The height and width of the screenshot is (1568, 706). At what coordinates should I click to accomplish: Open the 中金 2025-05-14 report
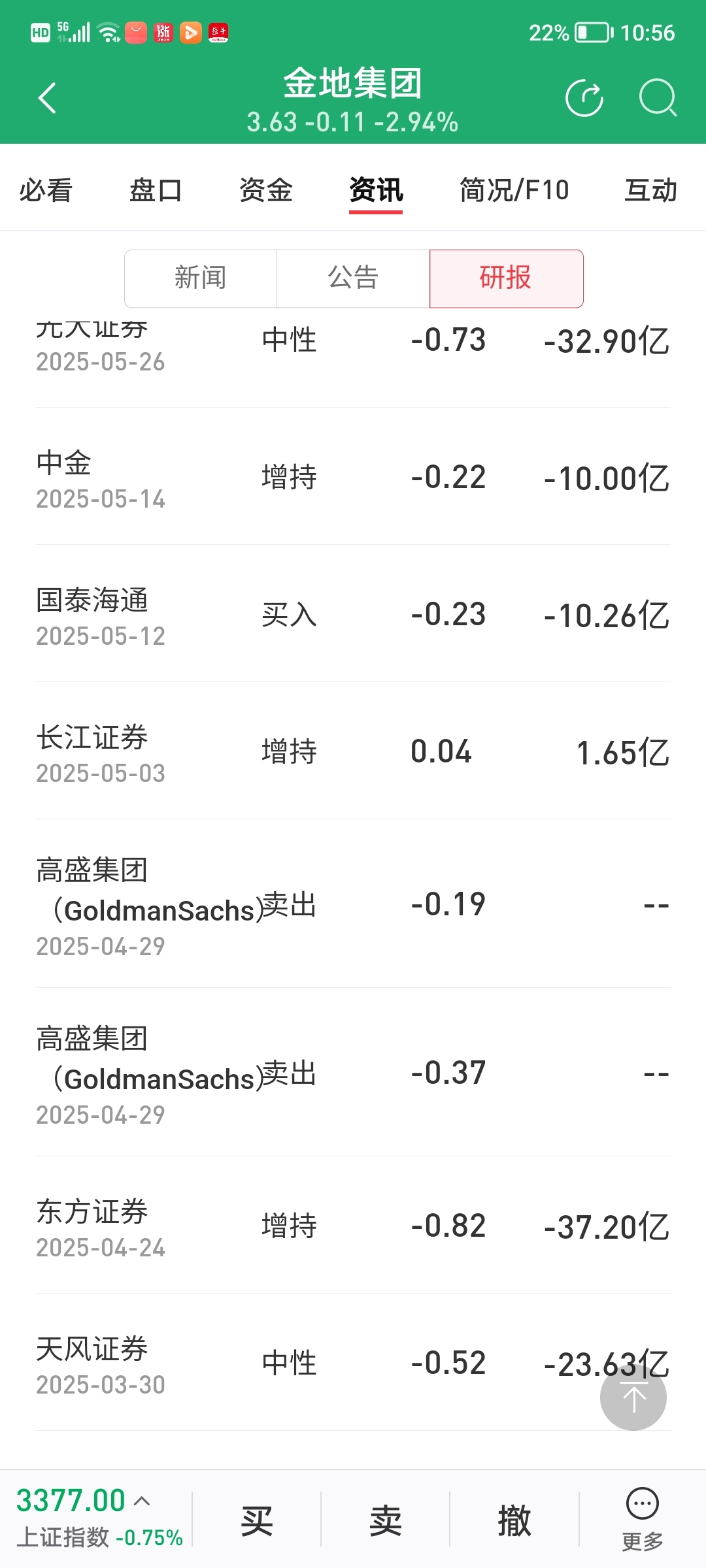point(353,477)
